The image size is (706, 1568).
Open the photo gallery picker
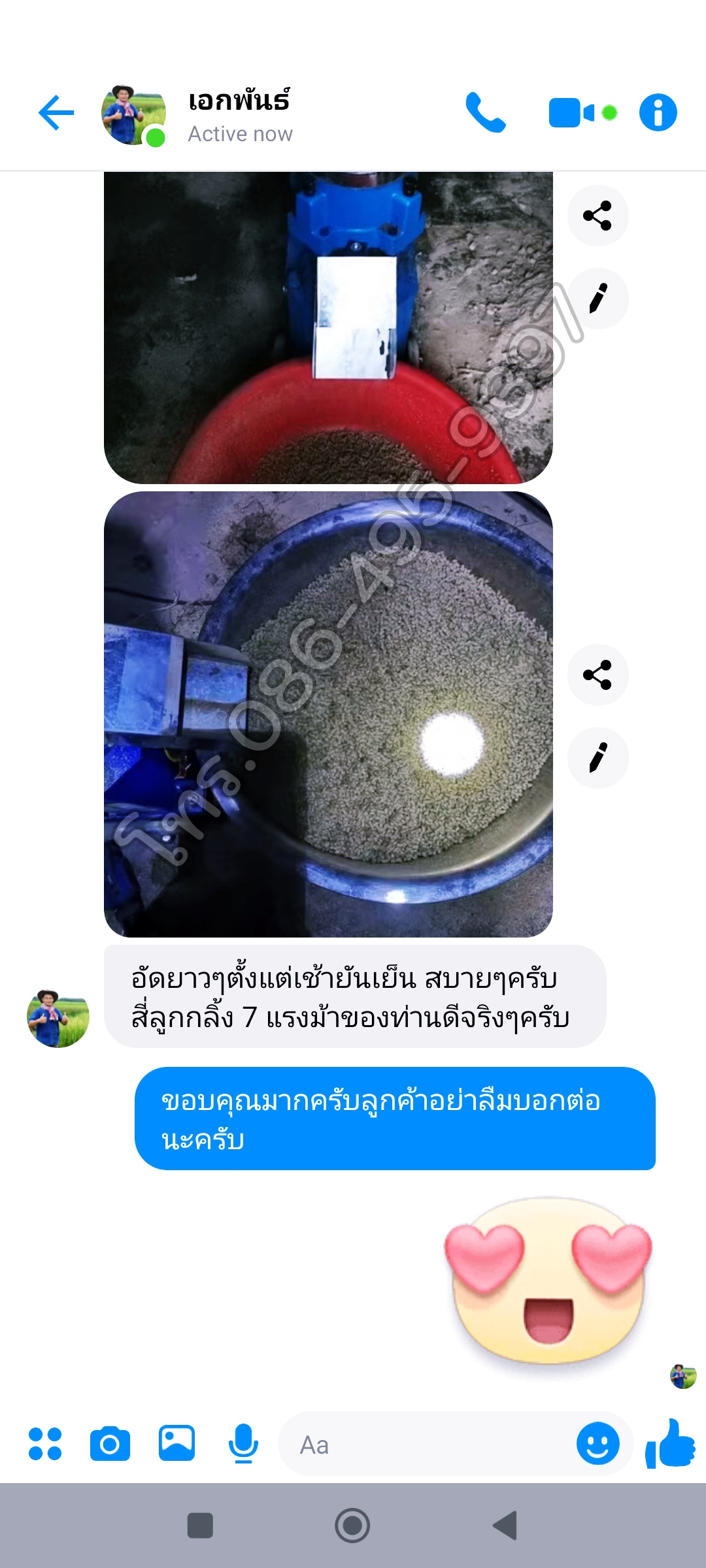176,1443
